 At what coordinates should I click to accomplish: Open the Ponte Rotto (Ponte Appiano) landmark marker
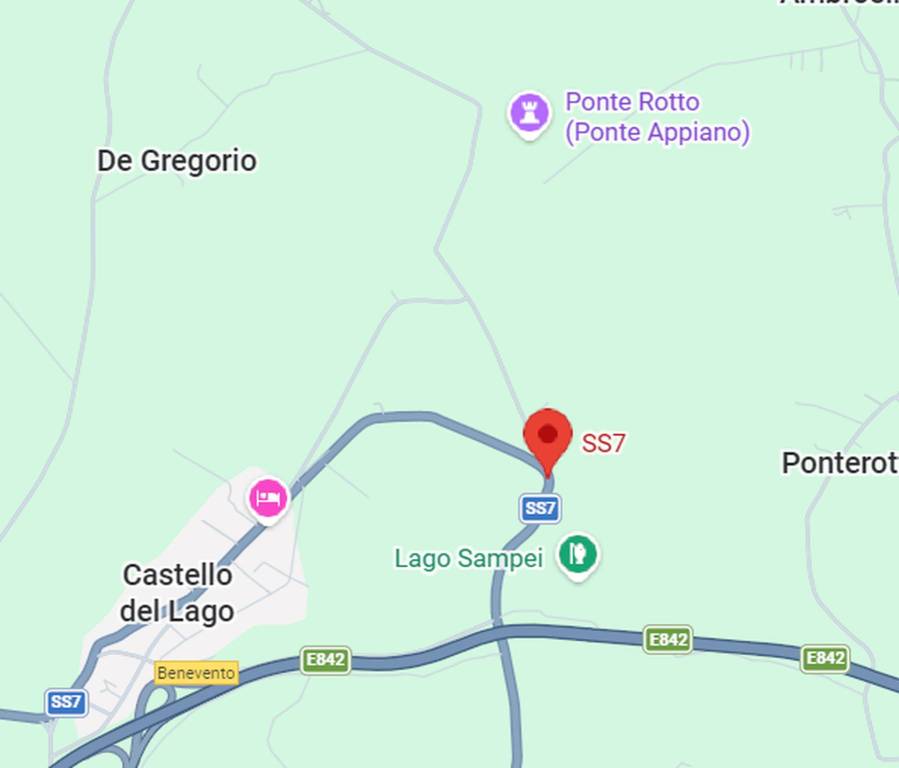click(x=530, y=113)
